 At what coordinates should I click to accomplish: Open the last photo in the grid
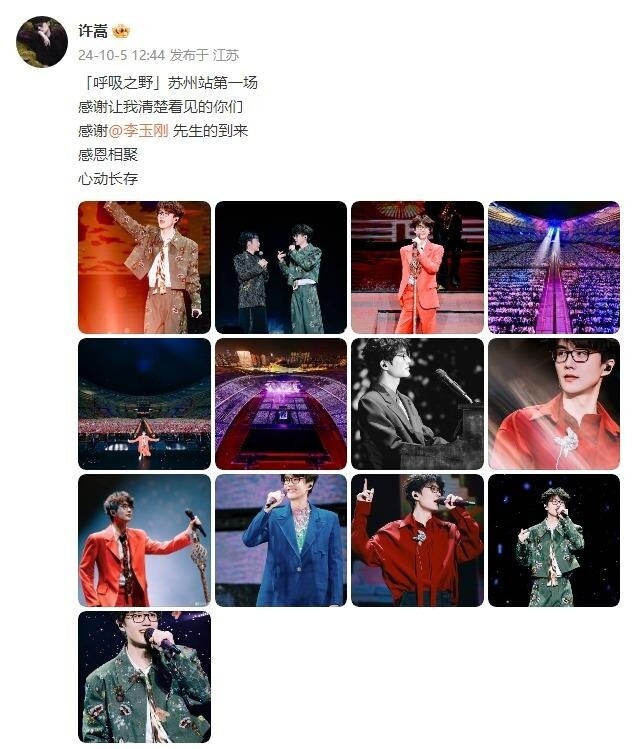144,677
